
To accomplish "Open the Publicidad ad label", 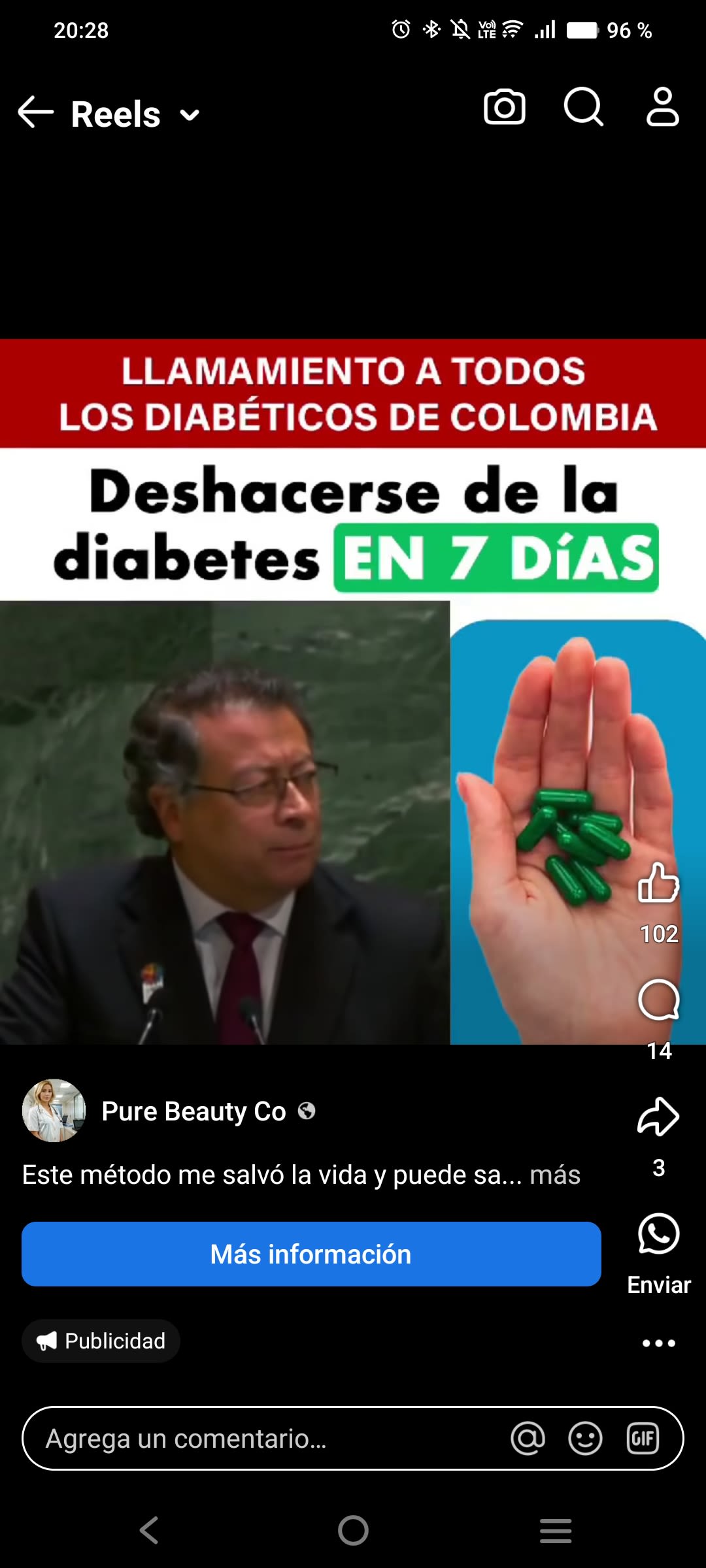I will point(101,1341).
